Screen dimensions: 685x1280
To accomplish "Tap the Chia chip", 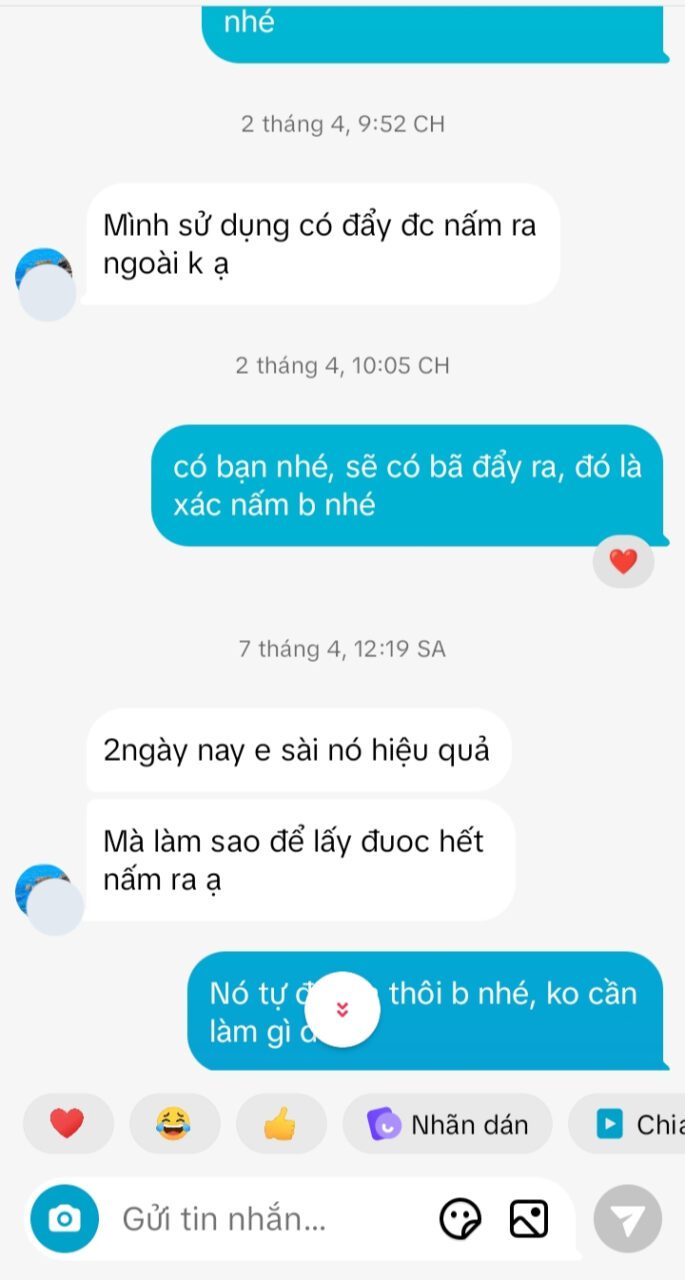I will click(x=627, y=1124).
